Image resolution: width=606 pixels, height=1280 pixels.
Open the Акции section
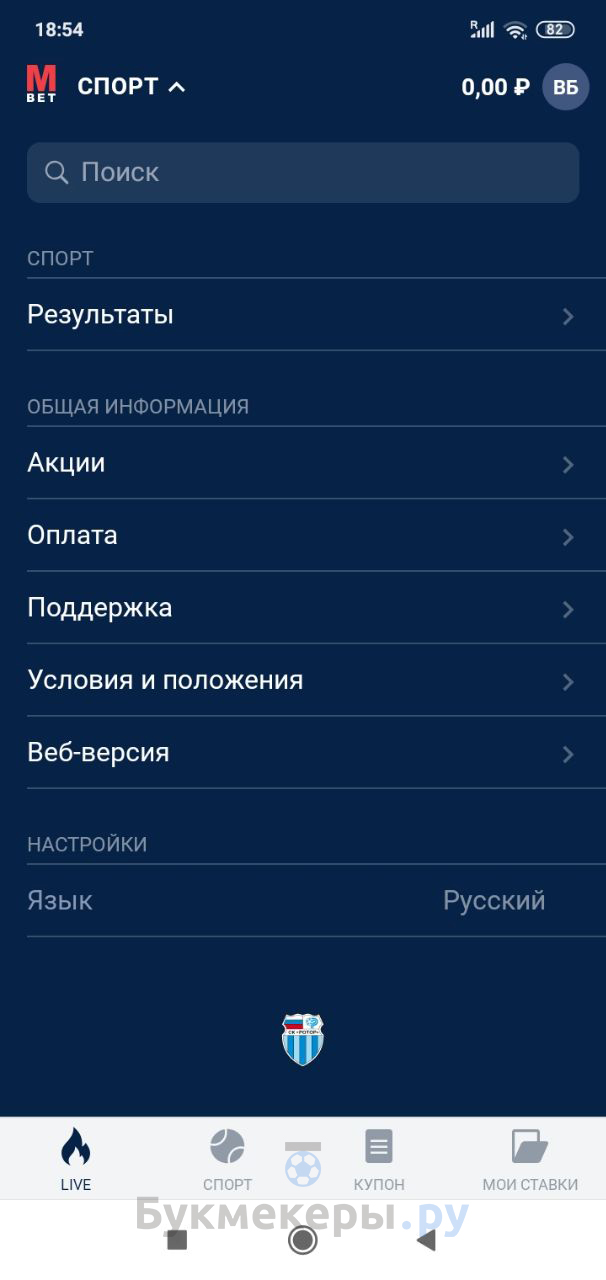[303, 463]
